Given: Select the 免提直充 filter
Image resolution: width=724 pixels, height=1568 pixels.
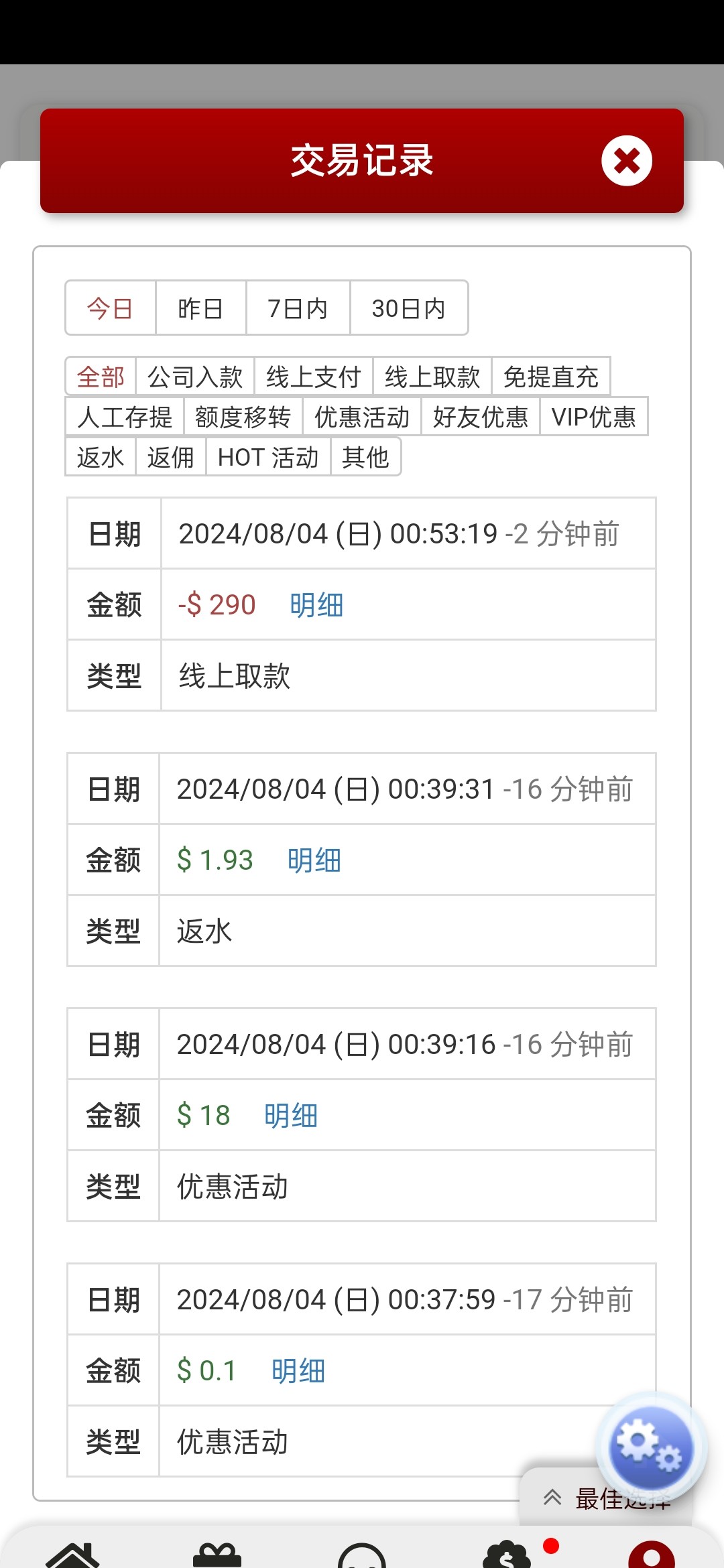Looking at the screenshot, I should coord(550,377).
